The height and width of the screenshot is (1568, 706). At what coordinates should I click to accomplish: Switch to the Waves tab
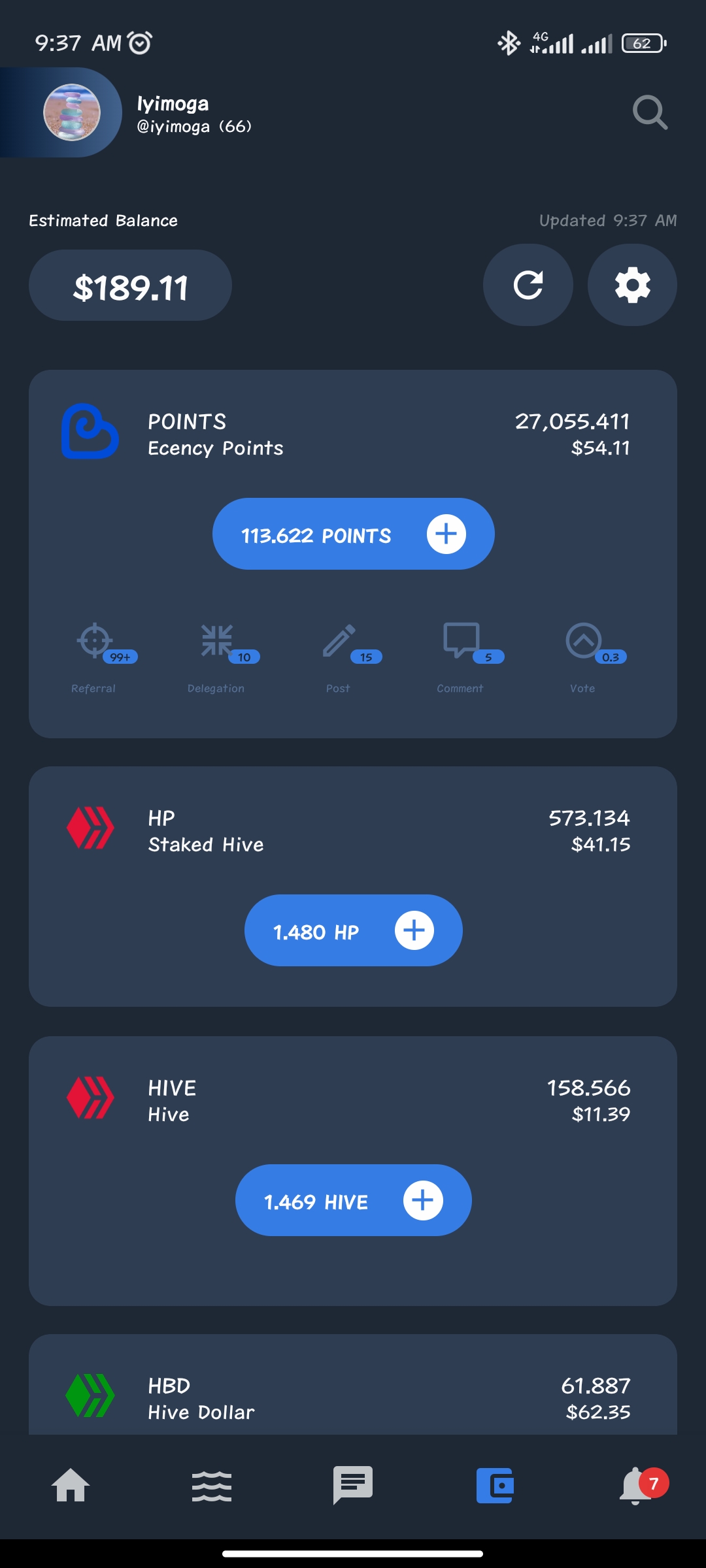(212, 1486)
